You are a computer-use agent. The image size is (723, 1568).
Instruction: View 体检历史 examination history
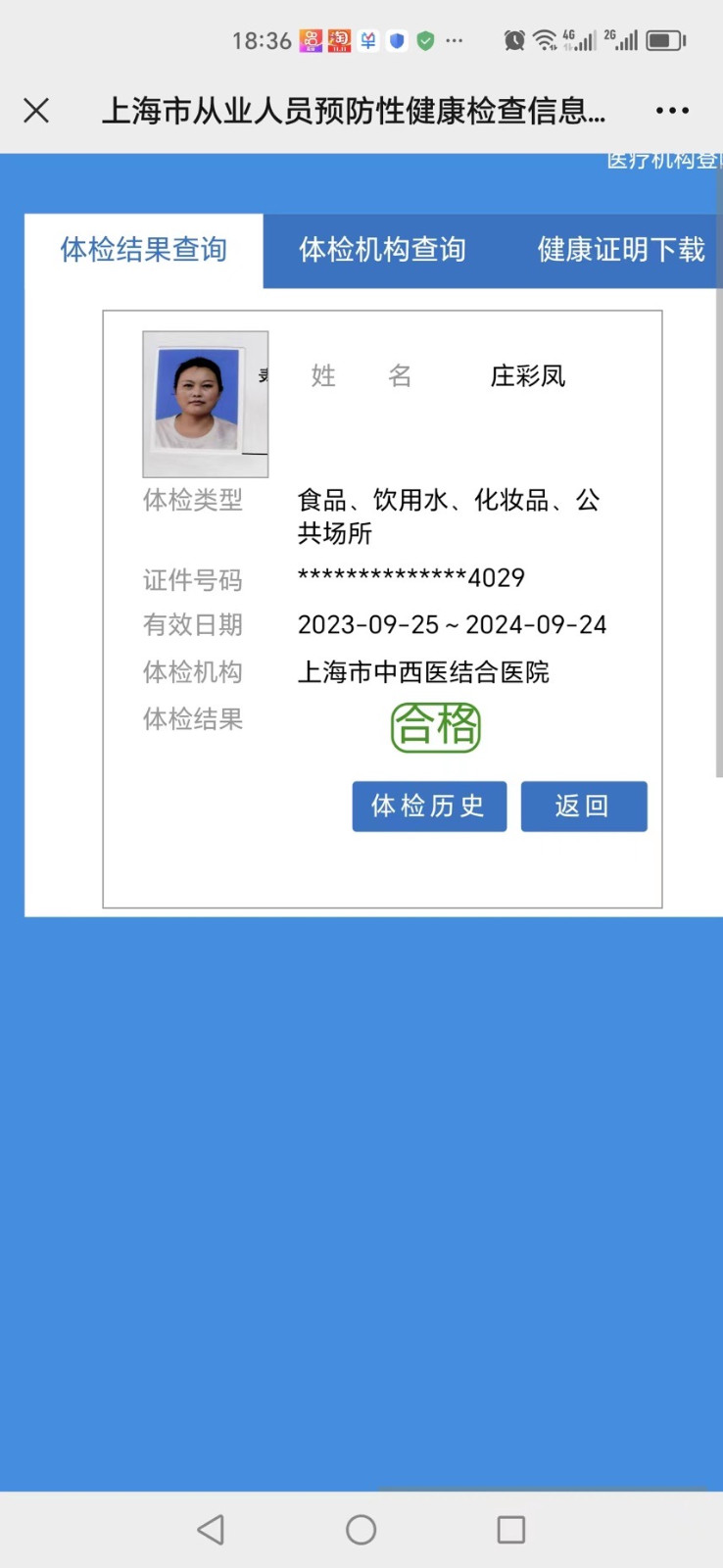(429, 806)
